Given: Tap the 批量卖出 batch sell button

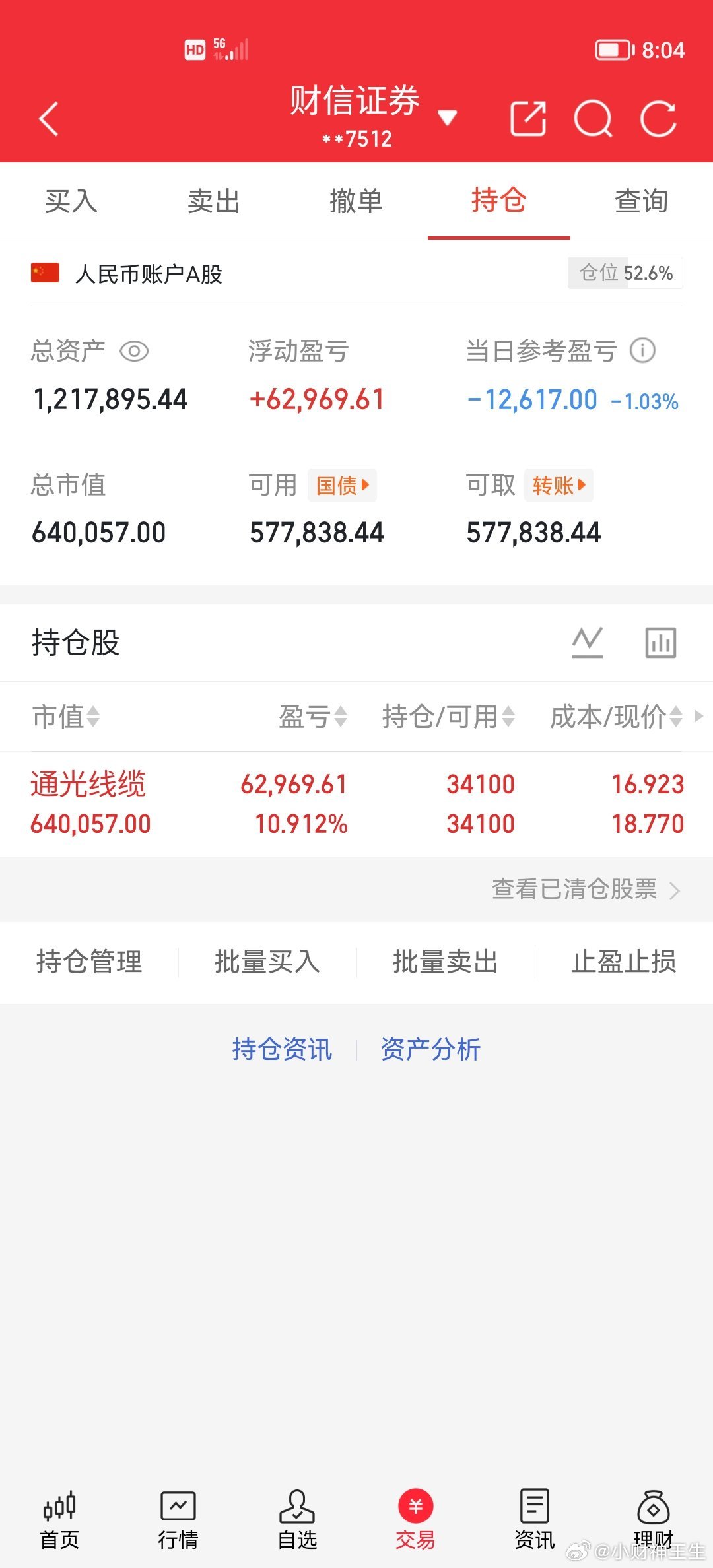Looking at the screenshot, I should (x=446, y=962).
